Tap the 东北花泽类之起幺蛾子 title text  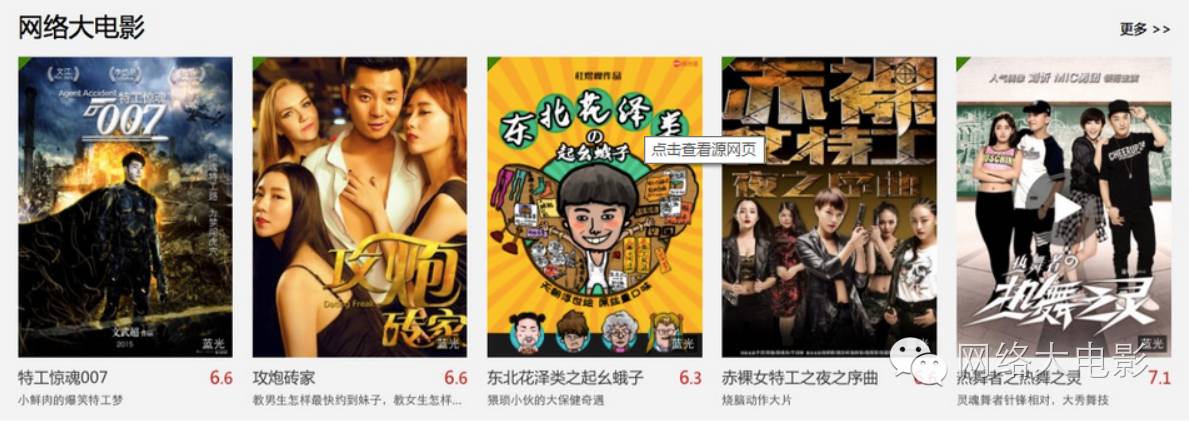click(565, 377)
